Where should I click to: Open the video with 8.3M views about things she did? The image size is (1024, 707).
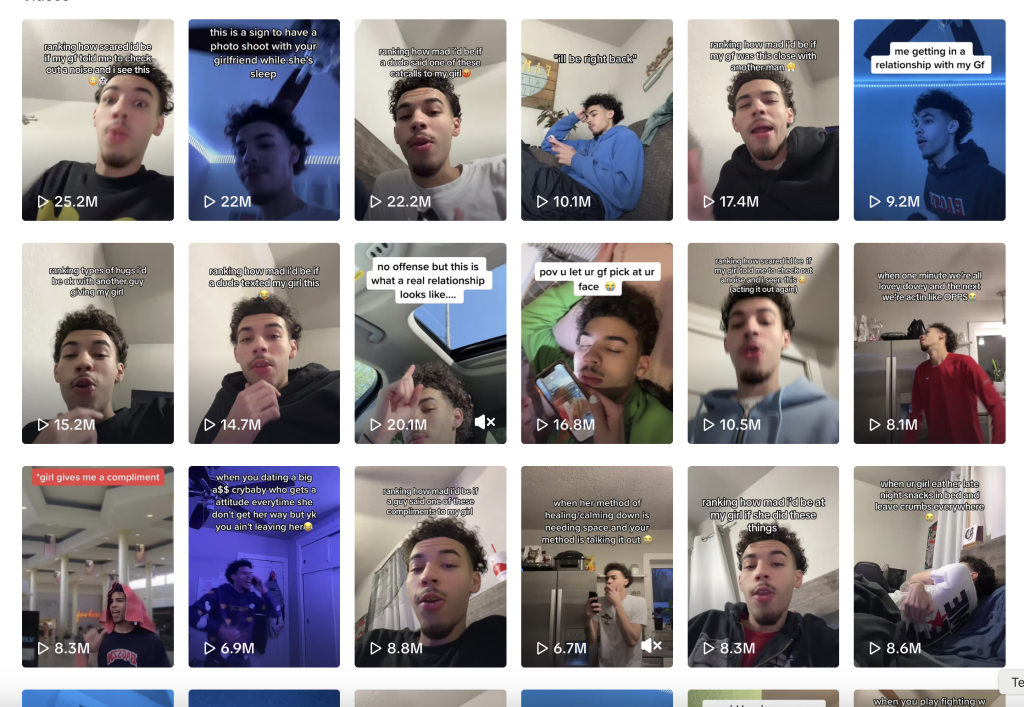point(763,566)
